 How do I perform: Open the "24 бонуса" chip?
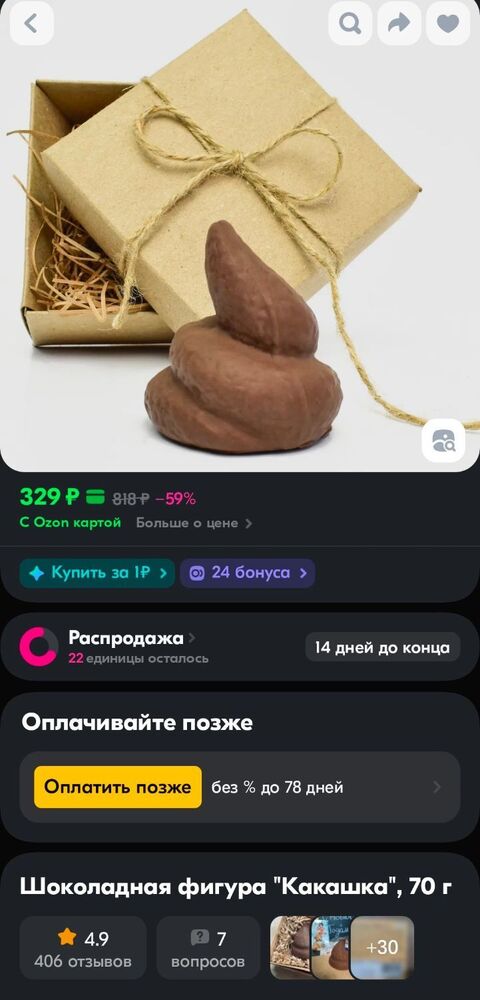[x=247, y=573]
